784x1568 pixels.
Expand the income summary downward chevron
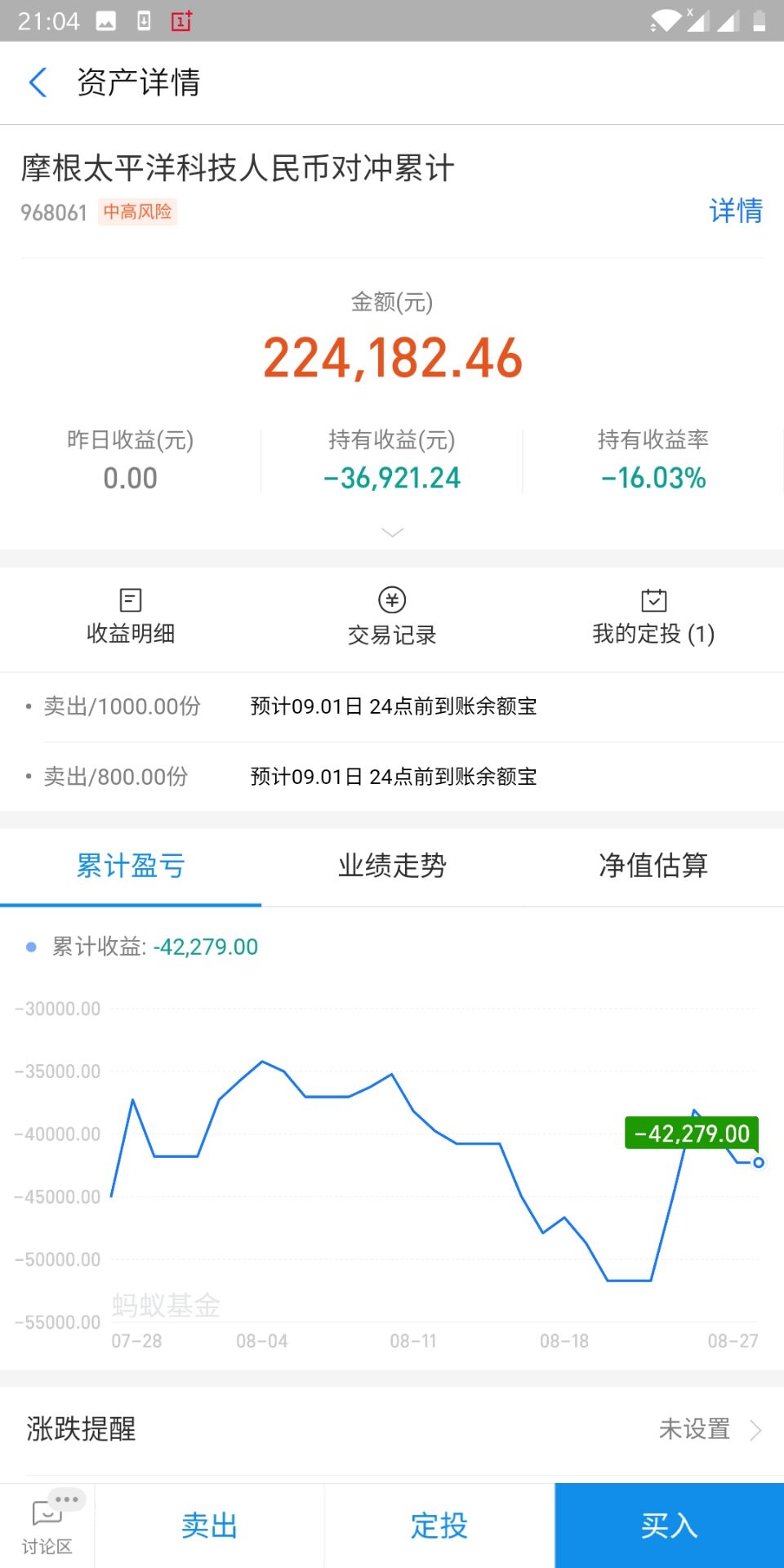391,532
